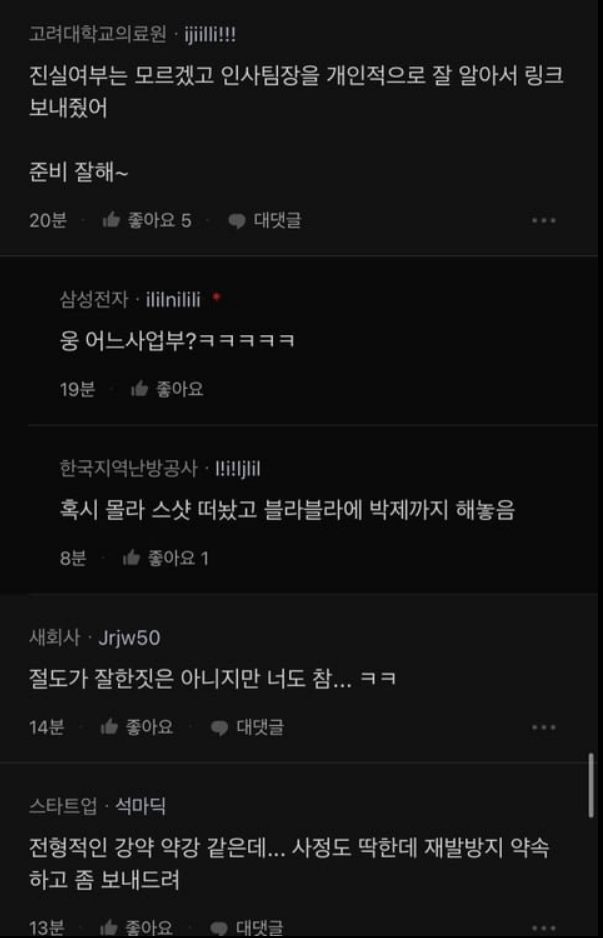Like the 고려대학교의료원 comment
Viewport: 604px width, 938px height.
tap(145, 220)
